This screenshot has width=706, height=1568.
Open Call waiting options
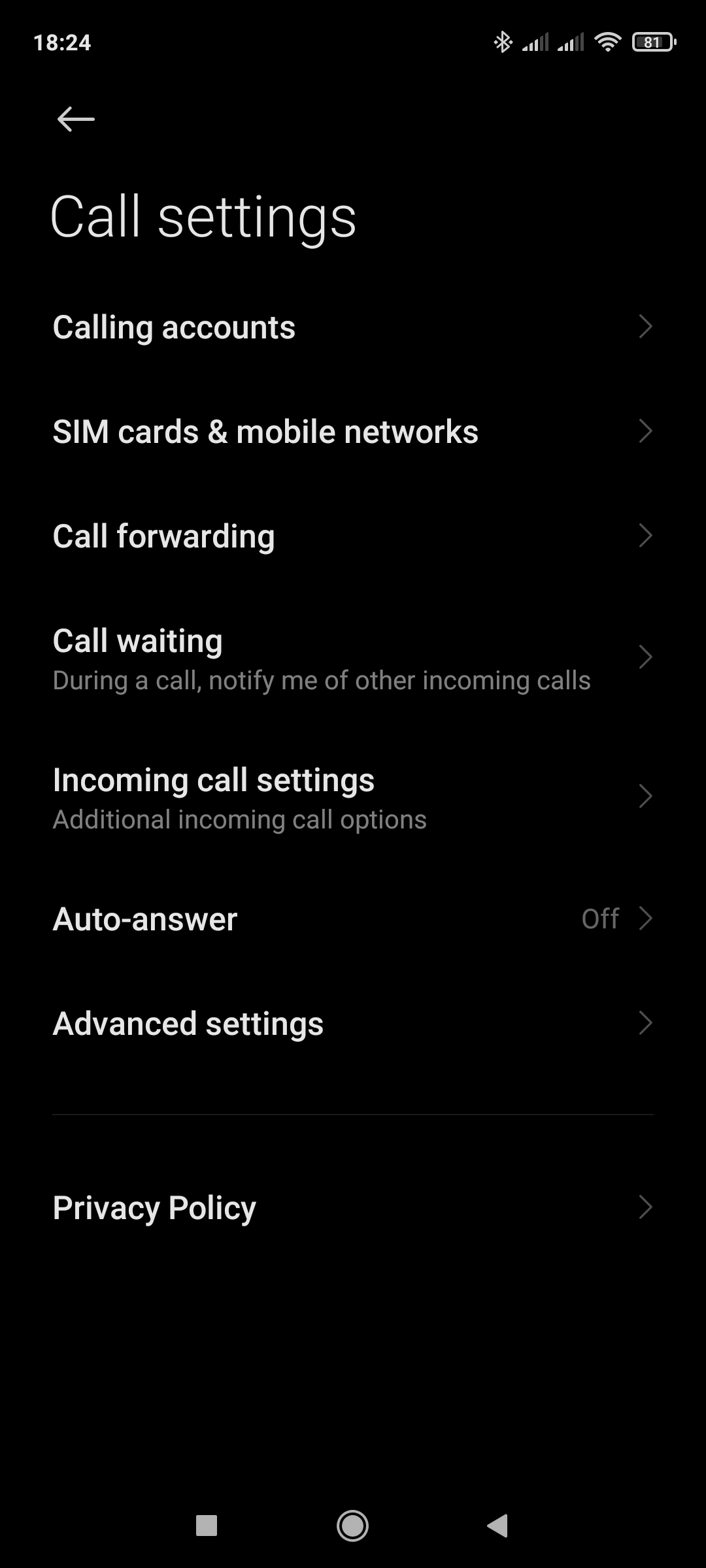(353, 658)
